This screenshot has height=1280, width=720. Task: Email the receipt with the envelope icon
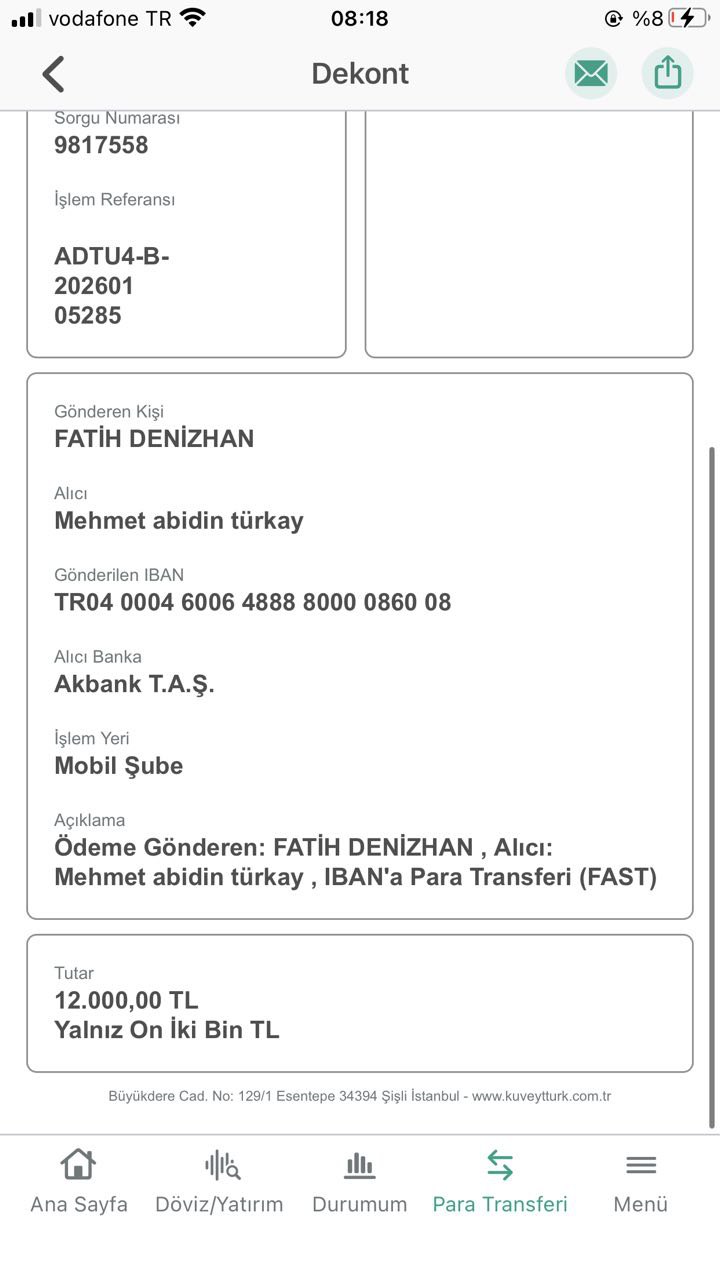pyautogui.click(x=591, y=73)
